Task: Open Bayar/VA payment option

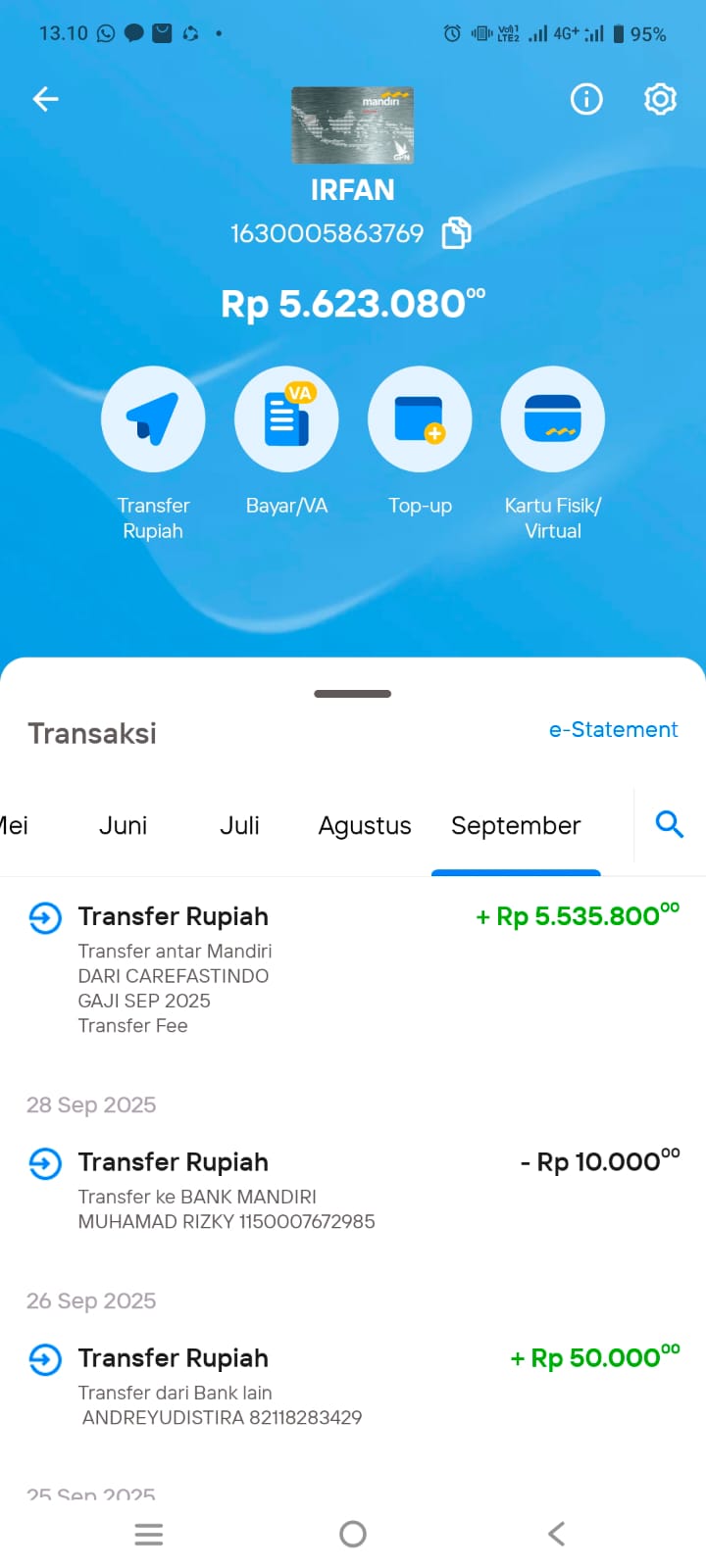Action: point(286,419)
